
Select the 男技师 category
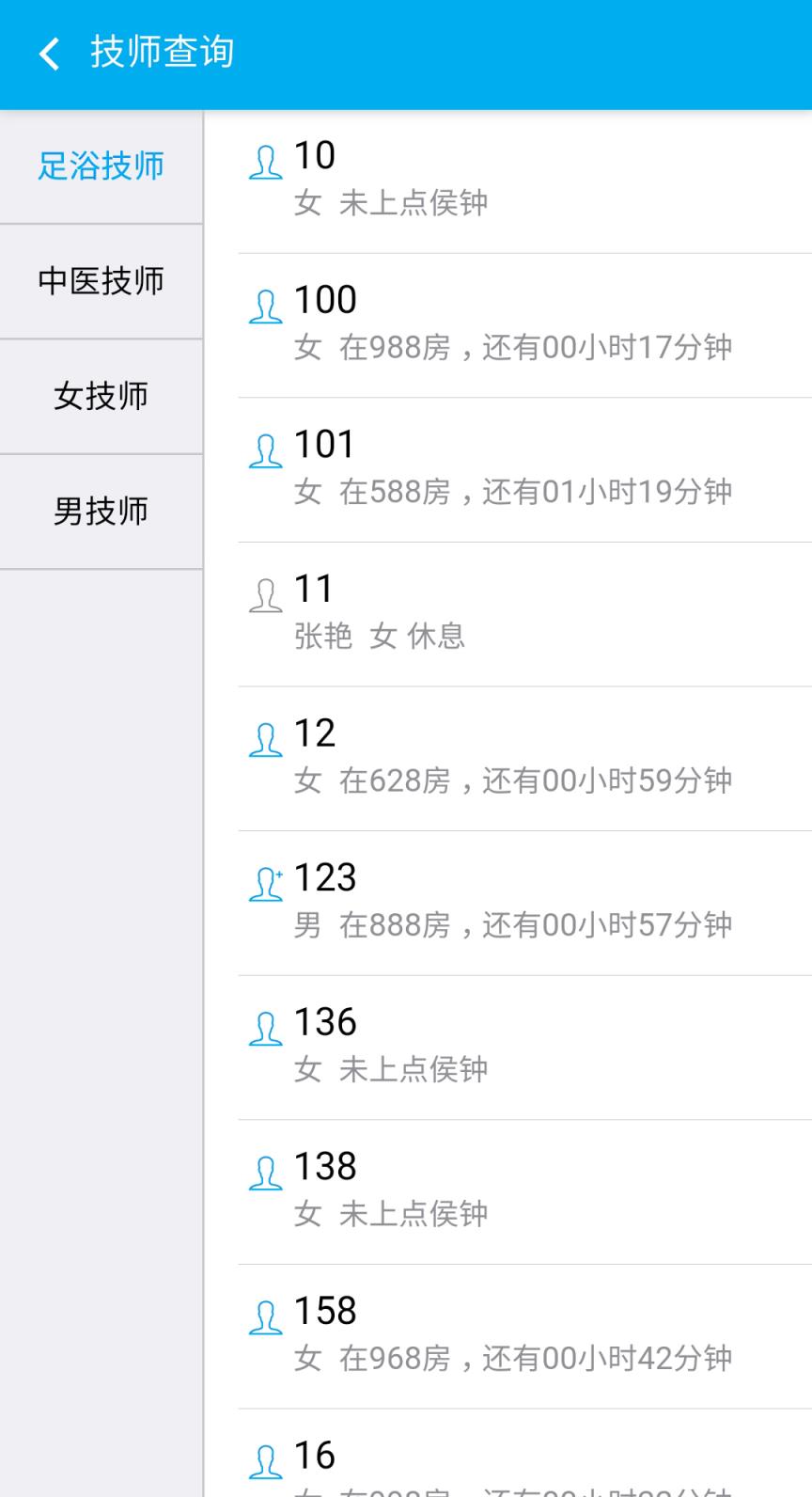(x=101, y=511)
